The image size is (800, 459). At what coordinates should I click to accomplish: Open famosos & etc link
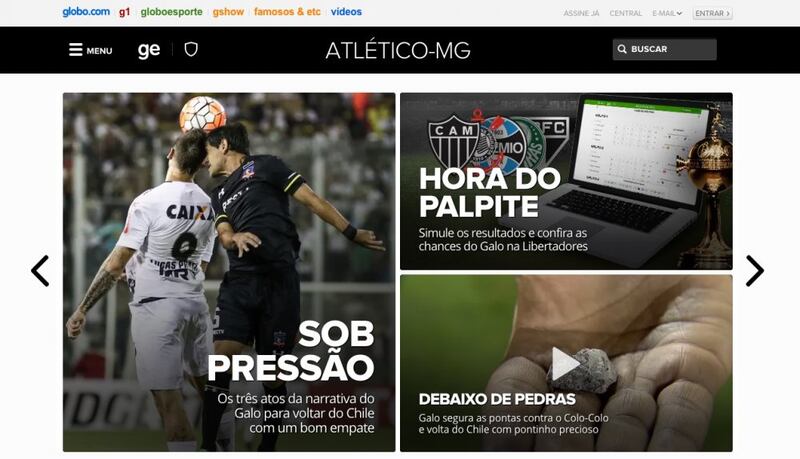tap(287, 12)
